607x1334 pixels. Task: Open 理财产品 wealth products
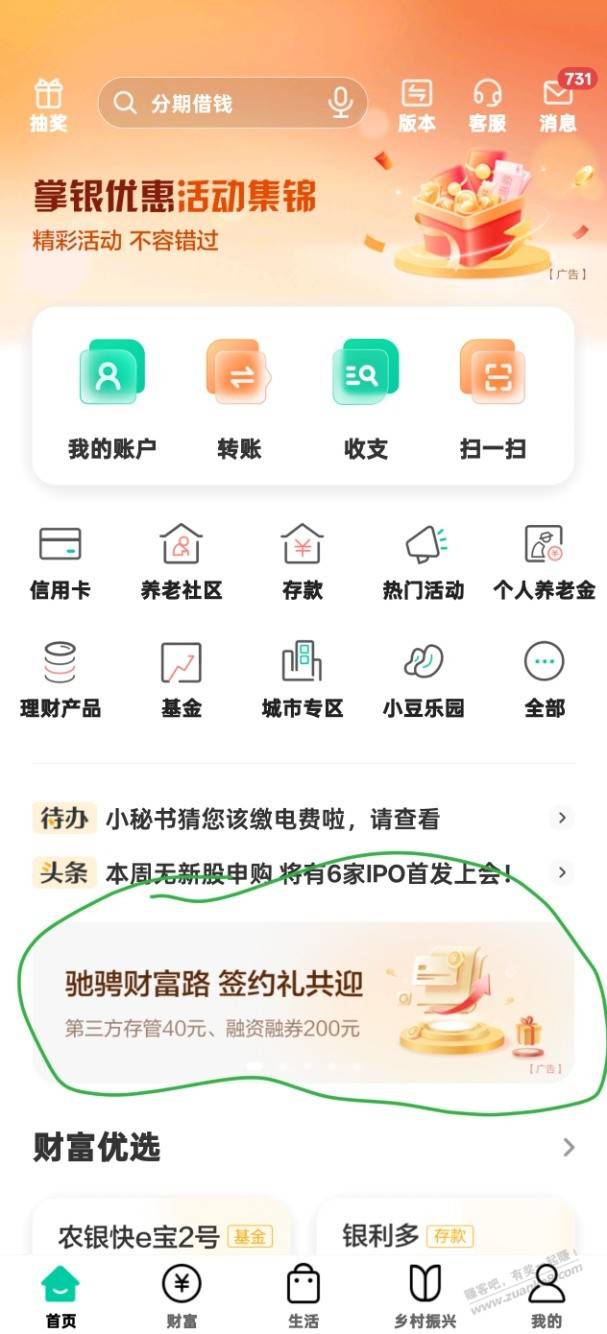(x=60, y=679)
